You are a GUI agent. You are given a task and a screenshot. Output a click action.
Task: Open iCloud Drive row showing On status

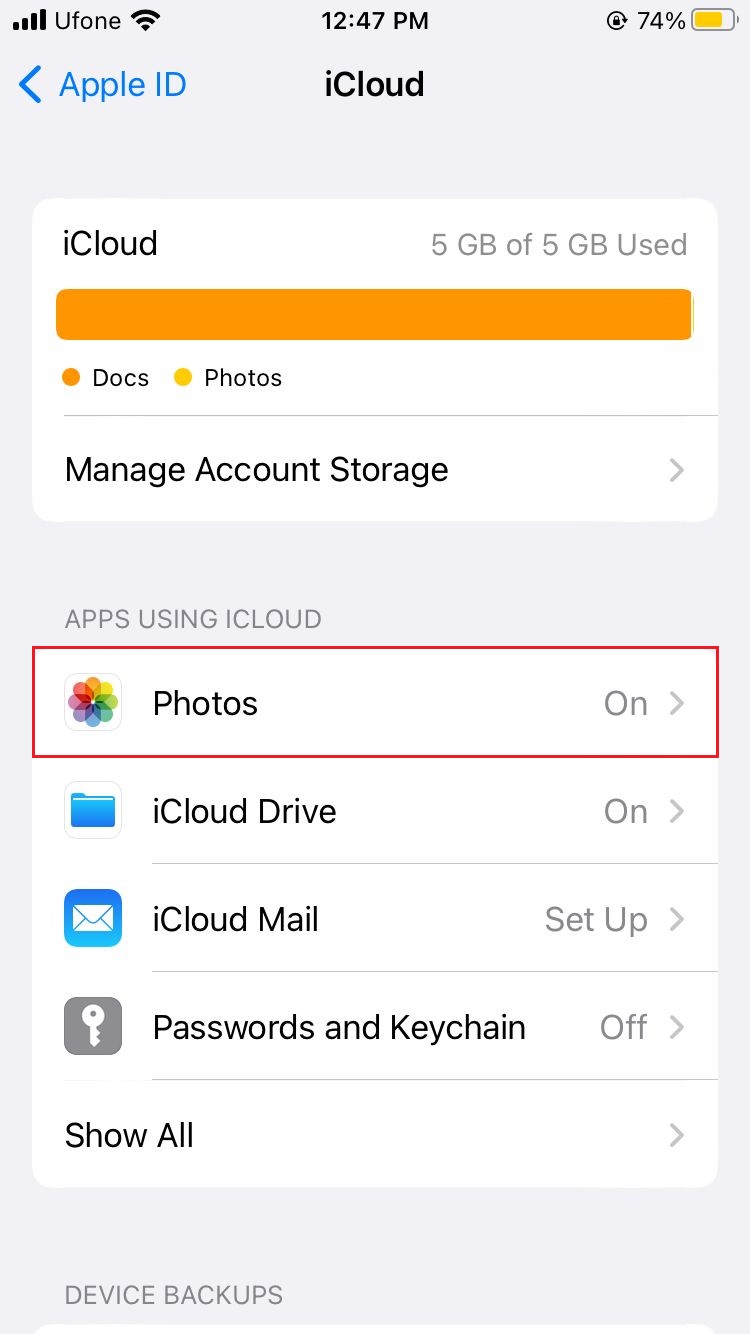click(375, 811)
